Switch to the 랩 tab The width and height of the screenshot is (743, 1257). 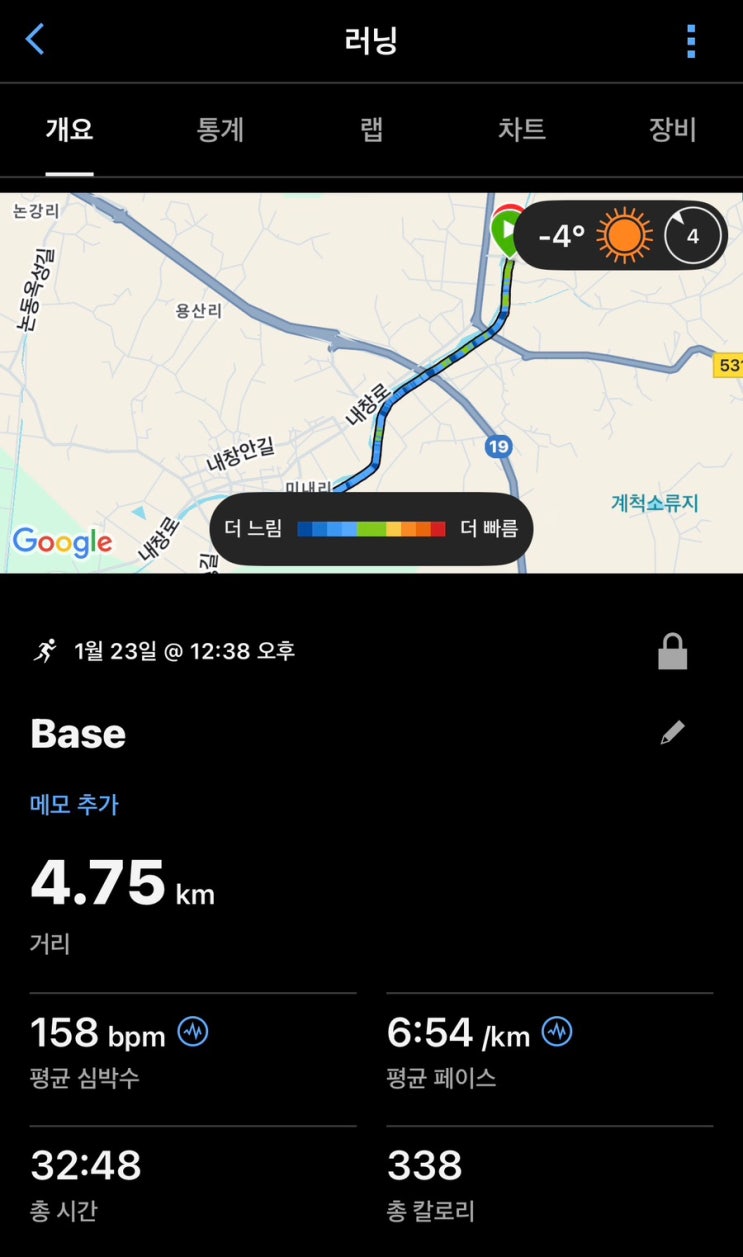click(x=371, y=129)
